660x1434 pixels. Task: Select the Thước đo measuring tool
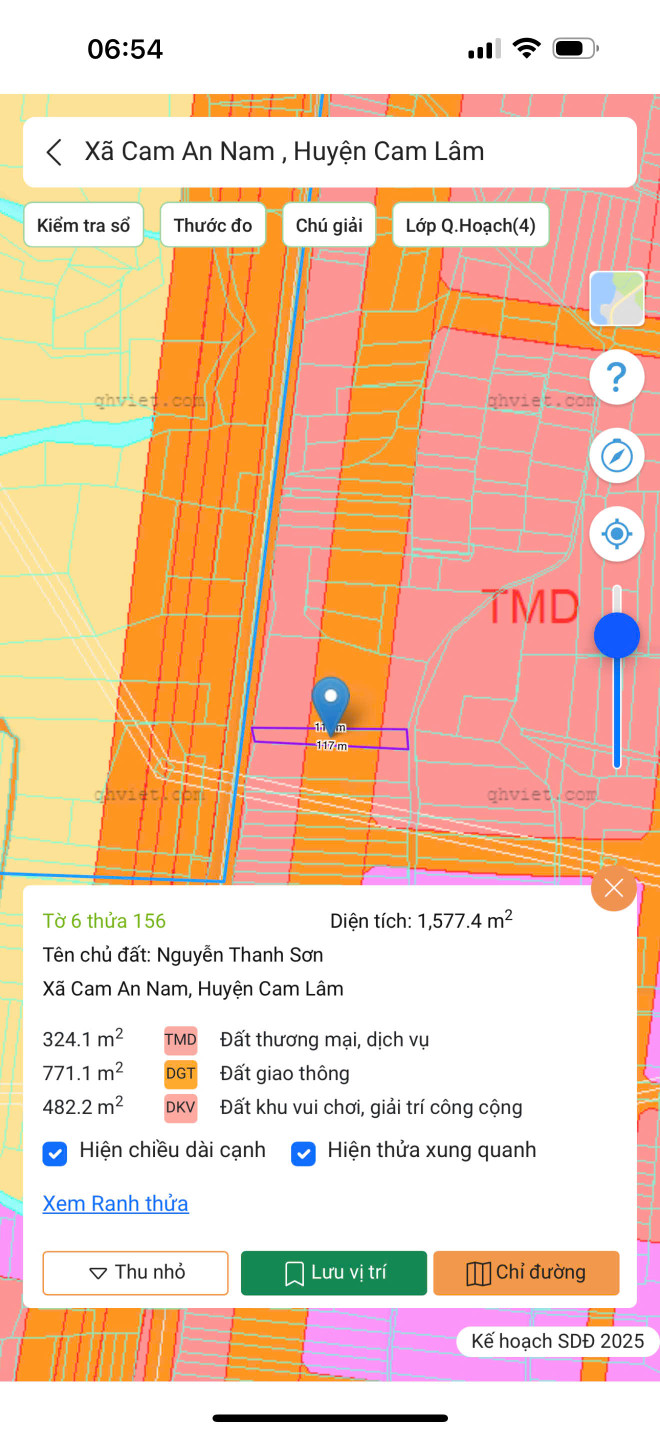(x=213, y=225)
